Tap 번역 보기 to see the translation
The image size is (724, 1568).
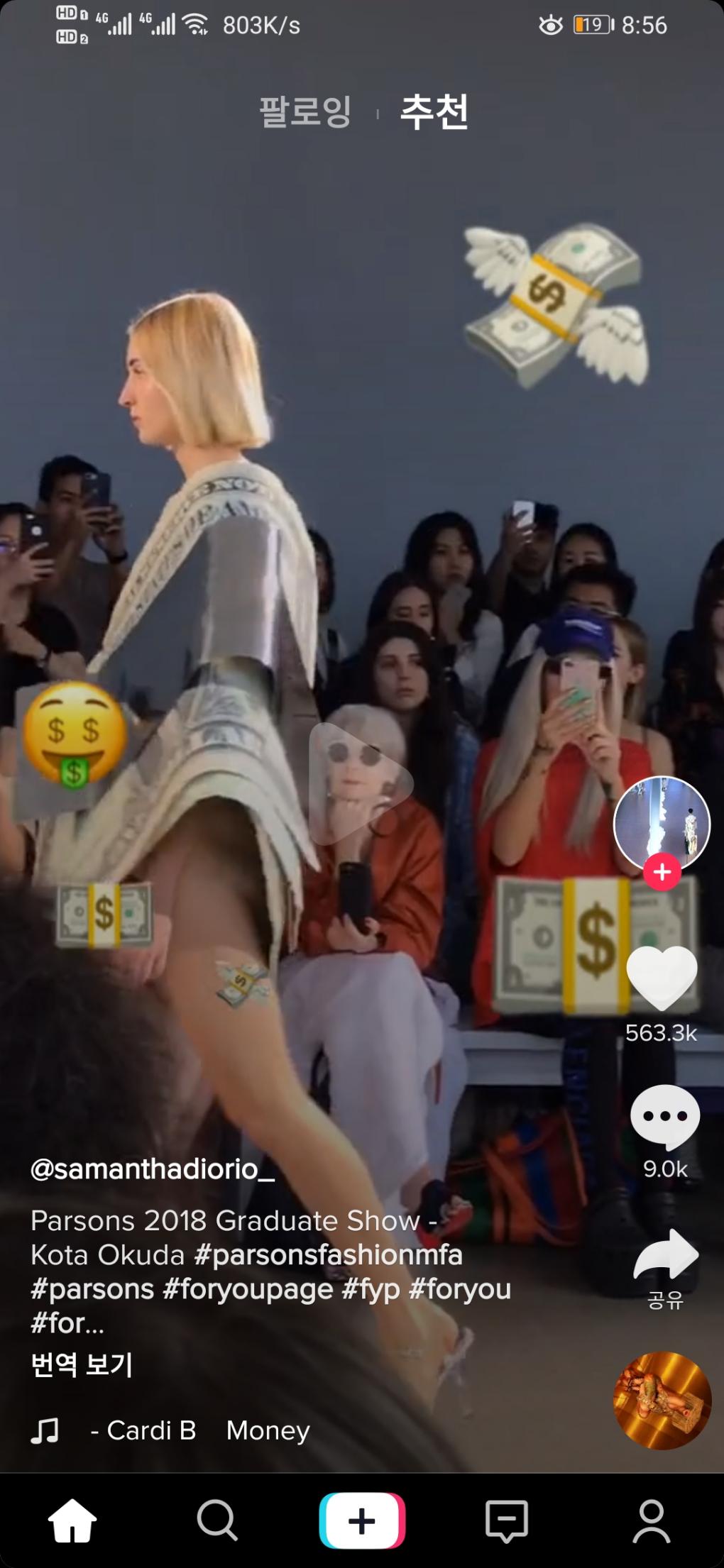[82, 1364]
